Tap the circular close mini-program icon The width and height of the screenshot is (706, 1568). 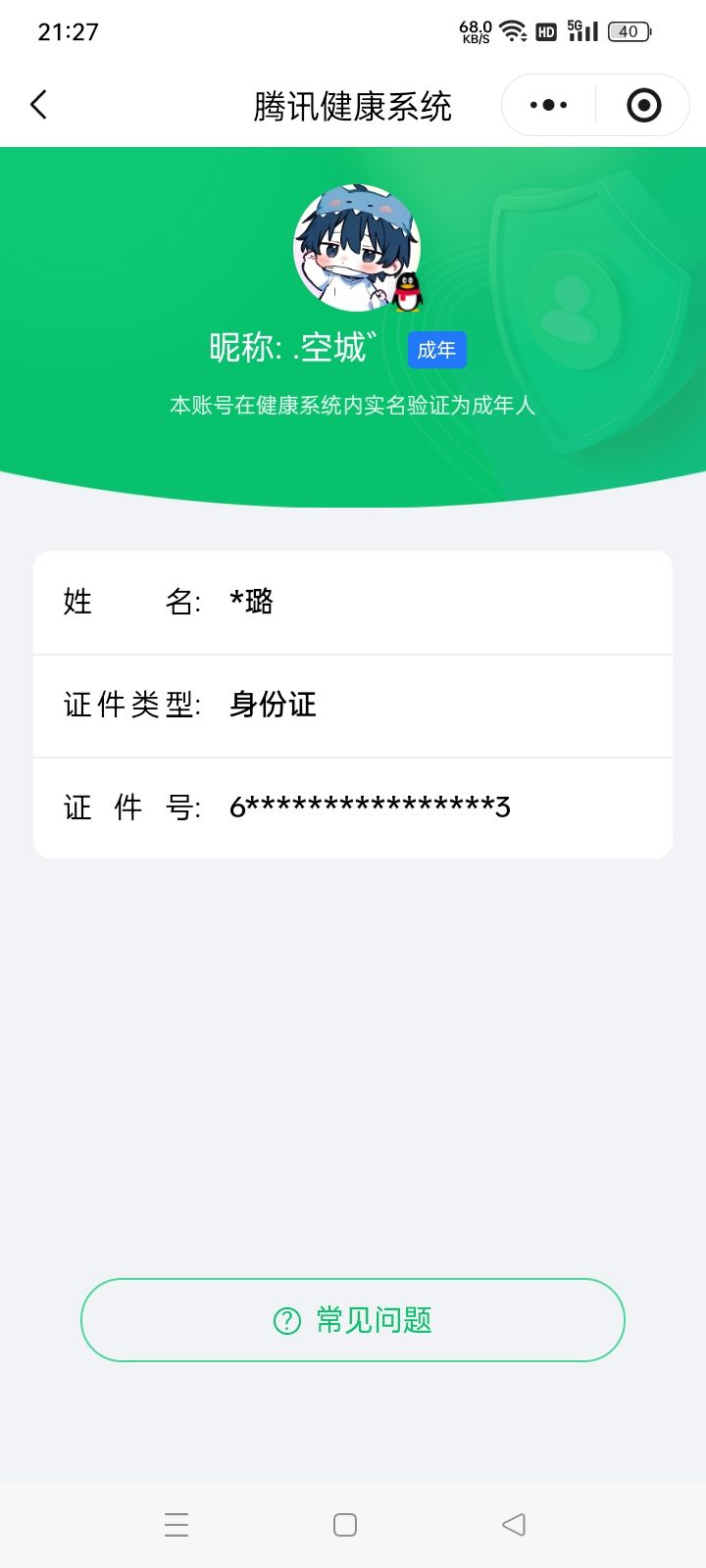click(641, 104)
